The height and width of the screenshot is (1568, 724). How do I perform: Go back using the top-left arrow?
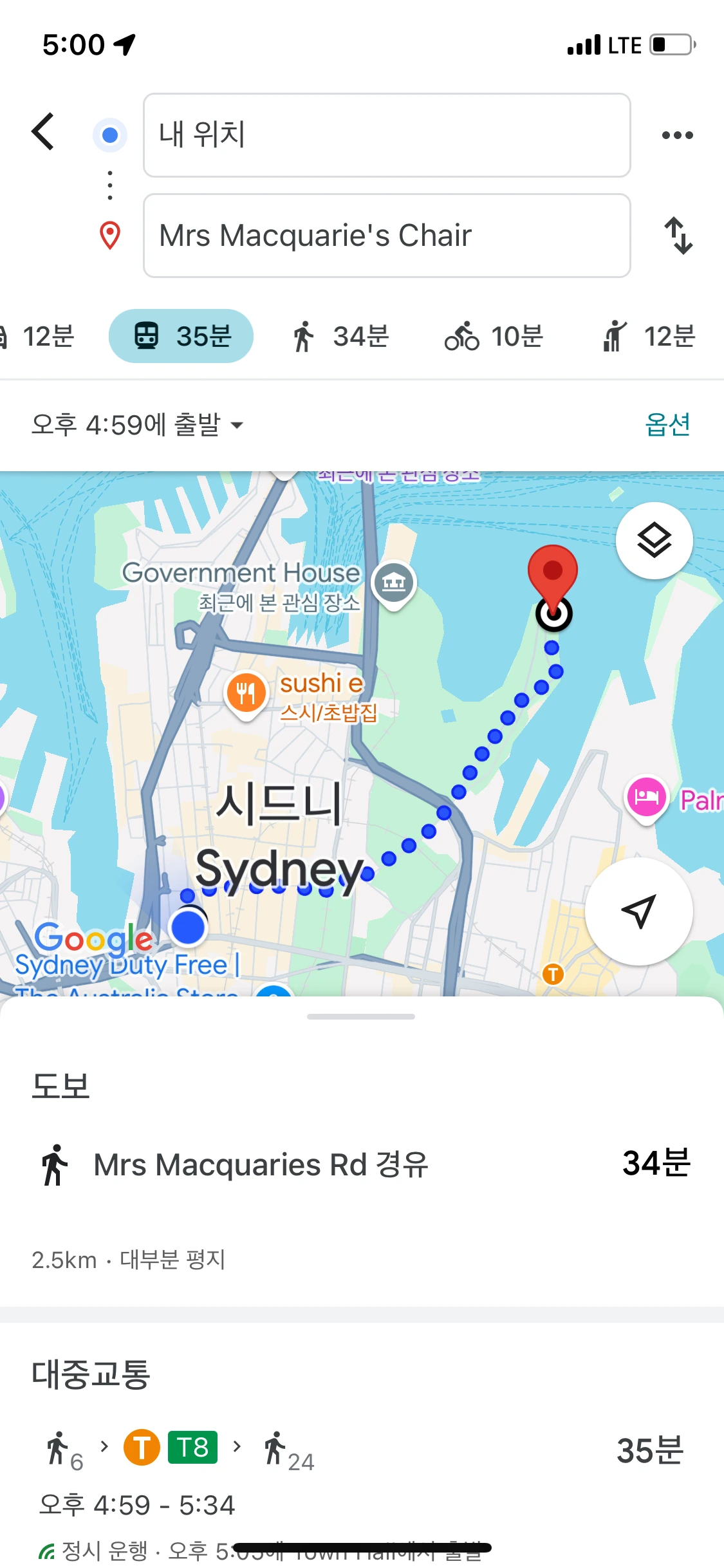43,133
